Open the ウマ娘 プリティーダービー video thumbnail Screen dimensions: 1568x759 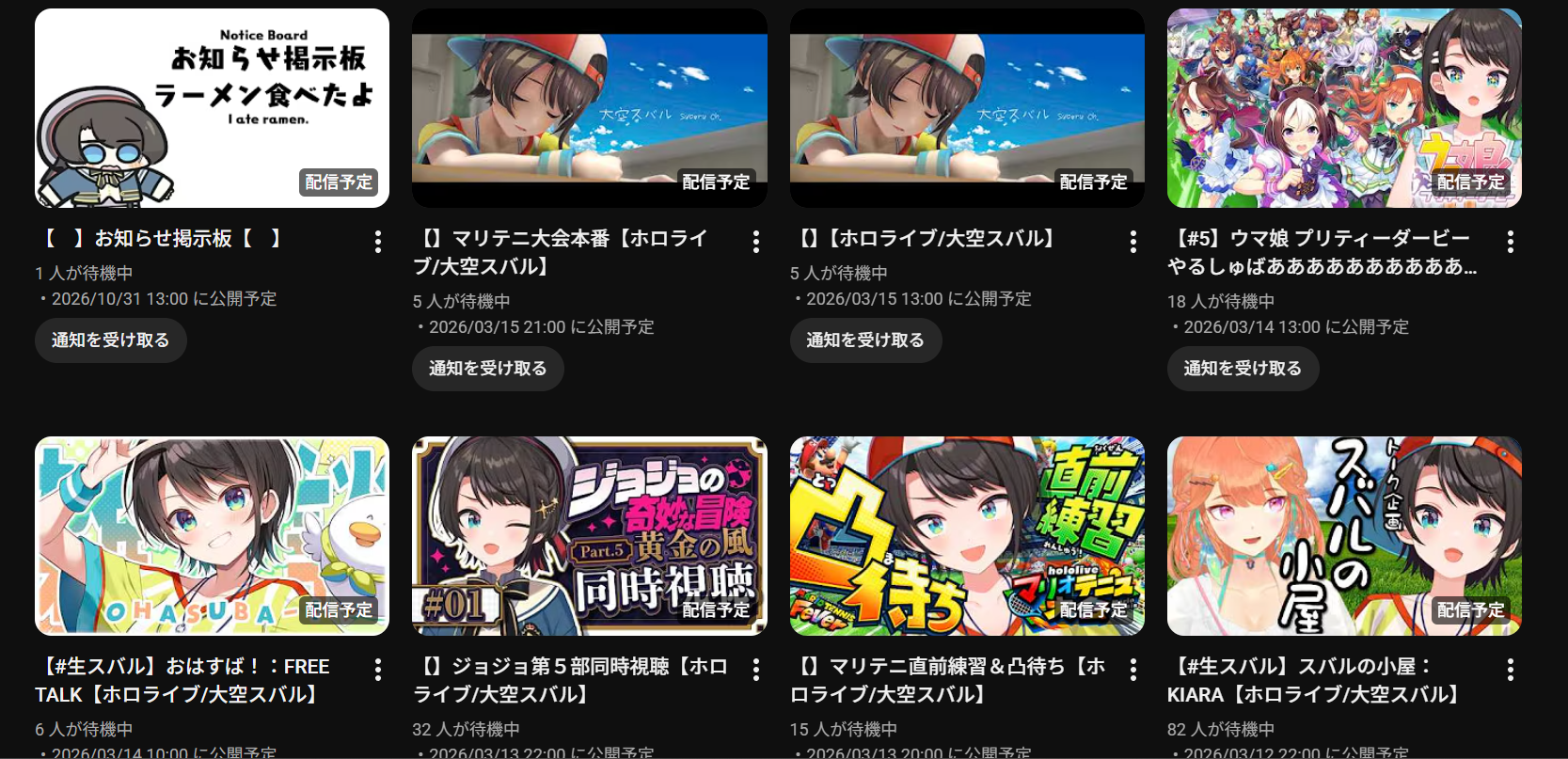[x=1344, y=108]
